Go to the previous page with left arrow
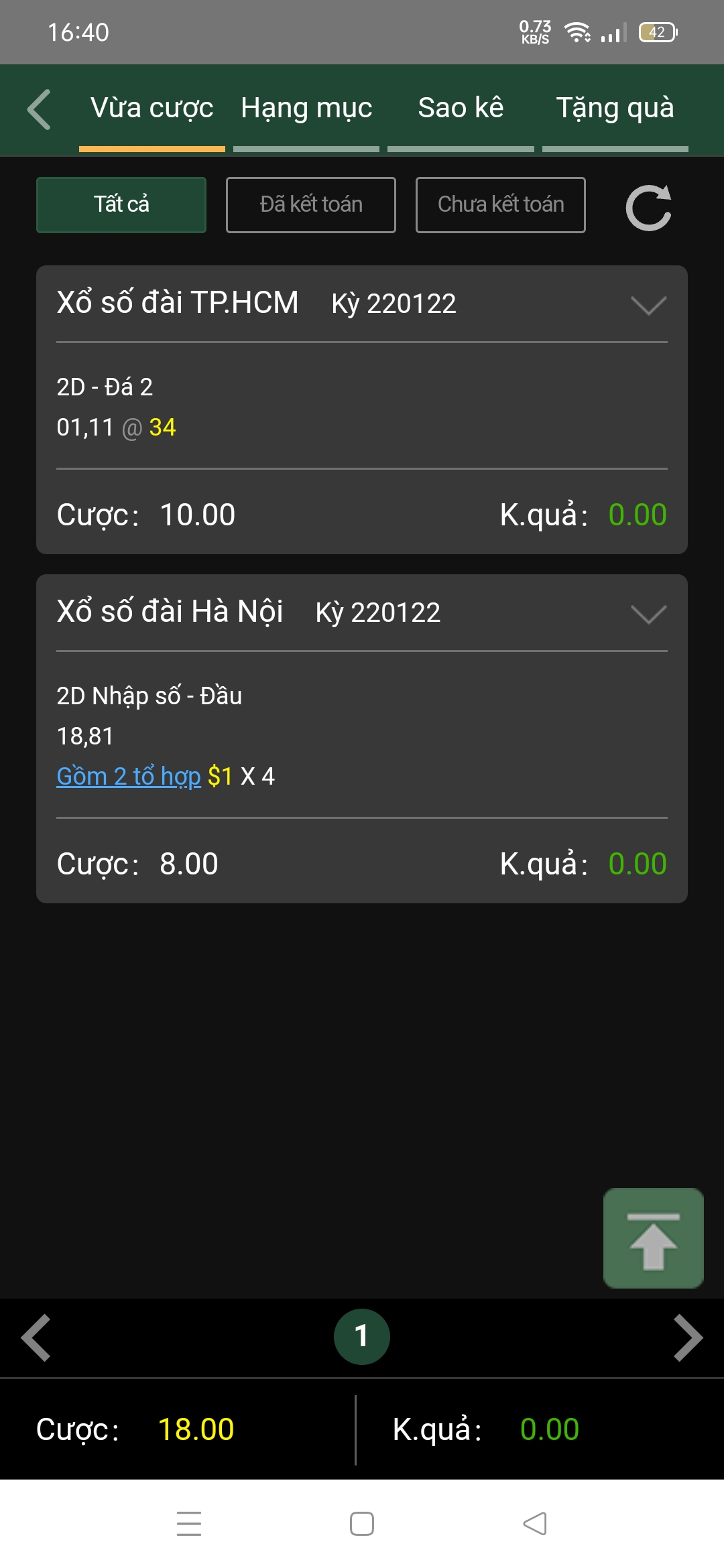724x1568 pixels. (x=36, y=1337)
